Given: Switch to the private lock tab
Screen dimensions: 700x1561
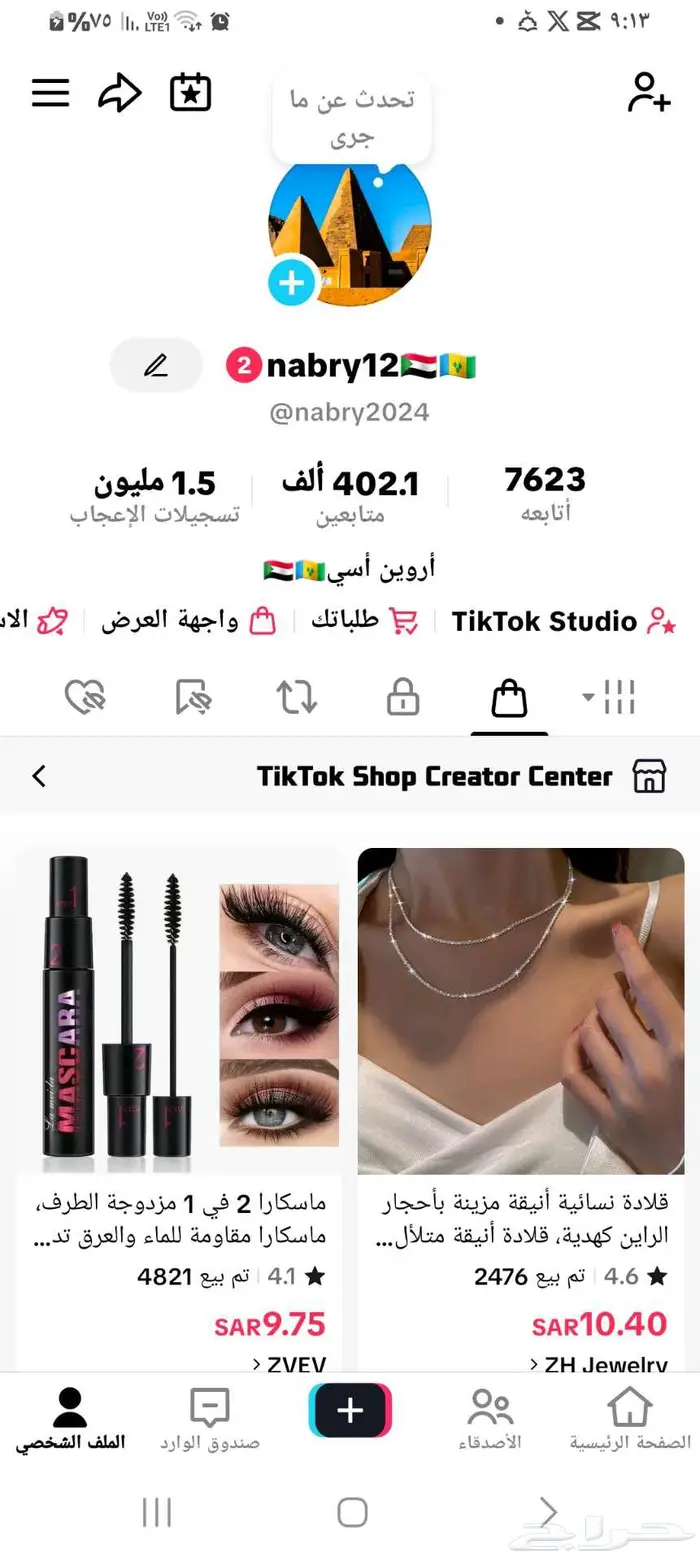Looking at the screenshot, I should click(x=403, y=697).
